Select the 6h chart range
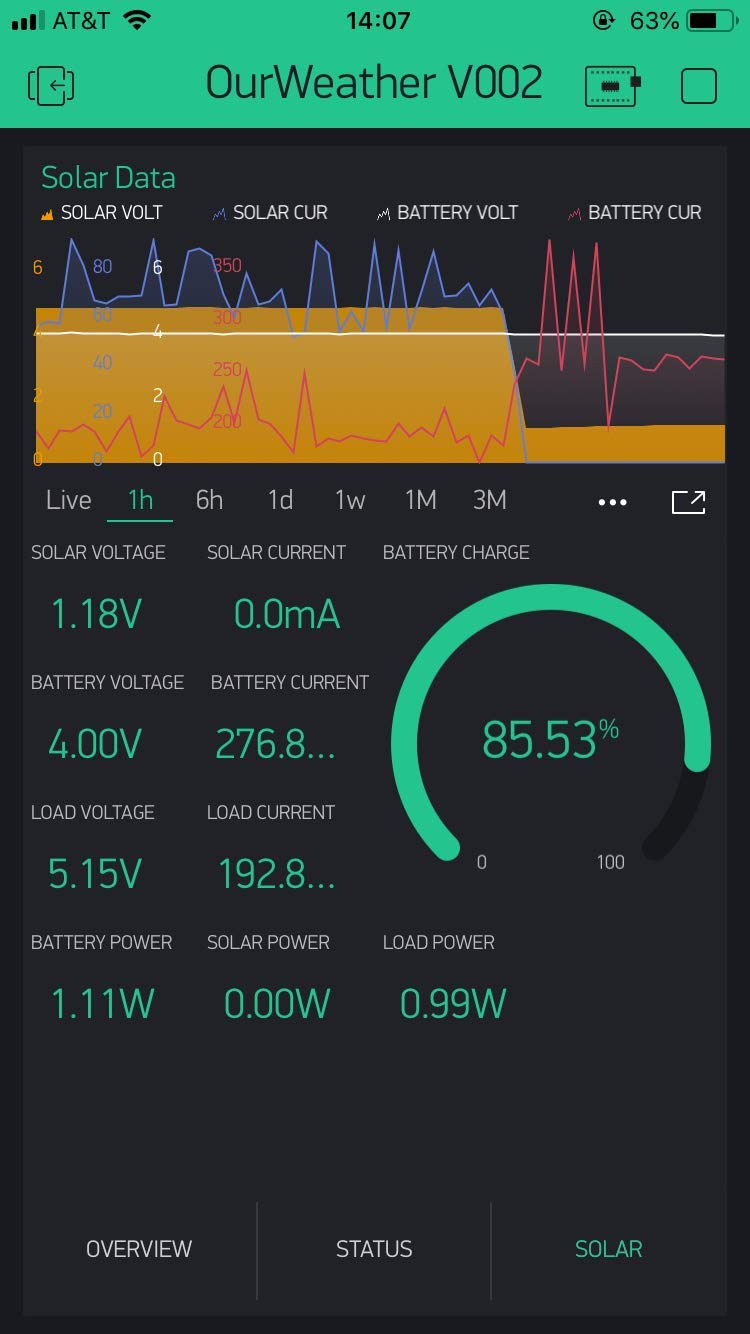This screenshot has width=750, height=1334. pyautogui.click(x=209, y=500)
